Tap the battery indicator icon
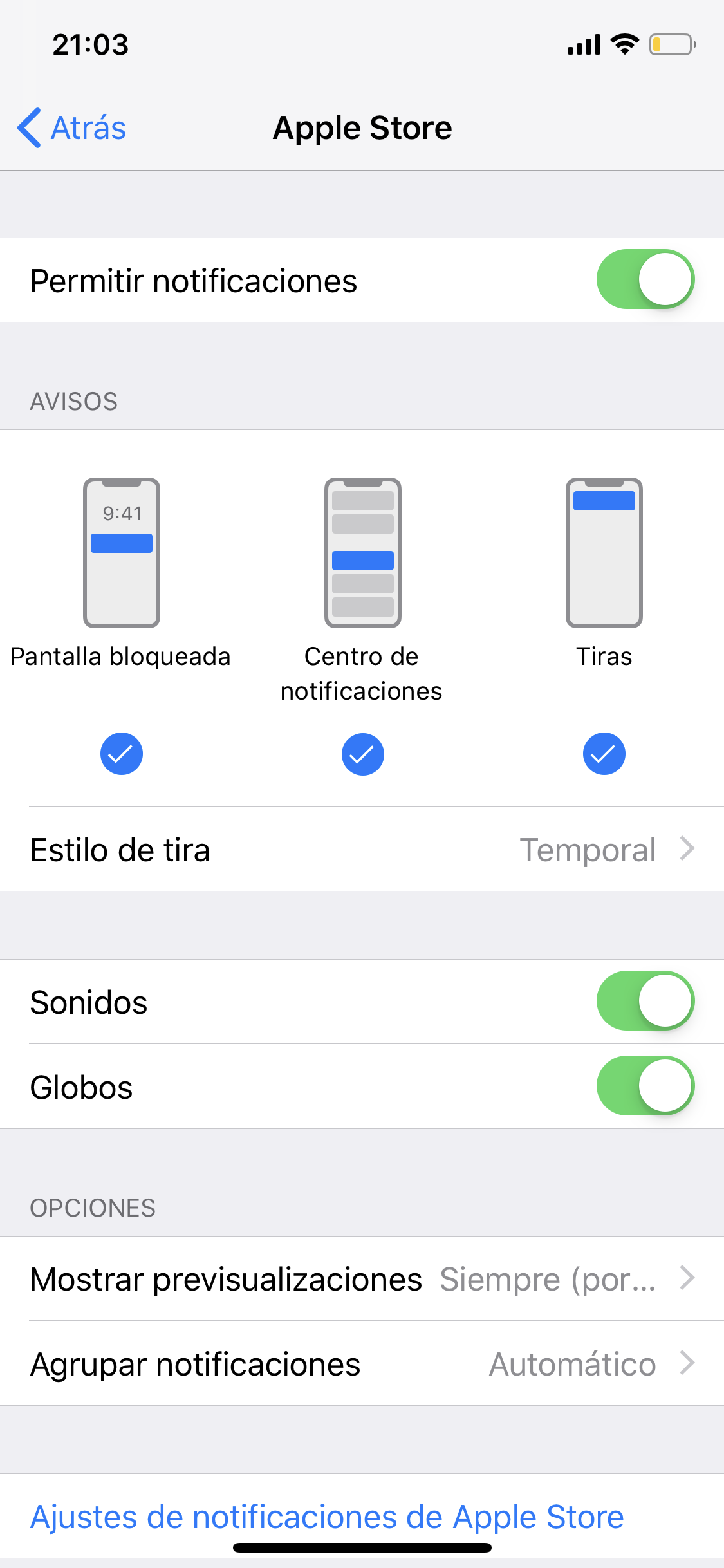This screenshot has width=724, height=1568. coord(671,44)
